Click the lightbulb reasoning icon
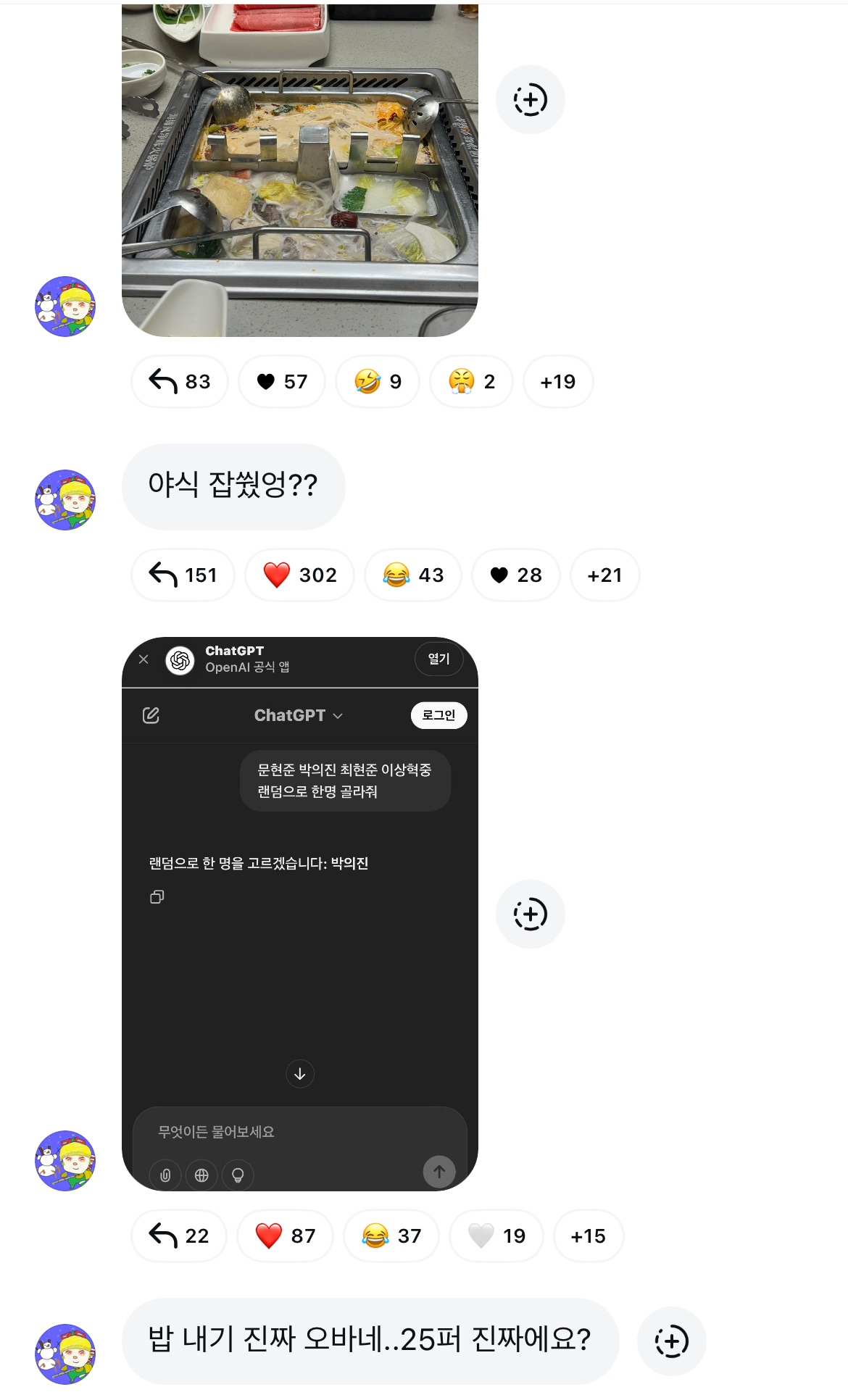Image resolution: width=848 pixels, height=1400 pixels. [x=238, y=1175]
